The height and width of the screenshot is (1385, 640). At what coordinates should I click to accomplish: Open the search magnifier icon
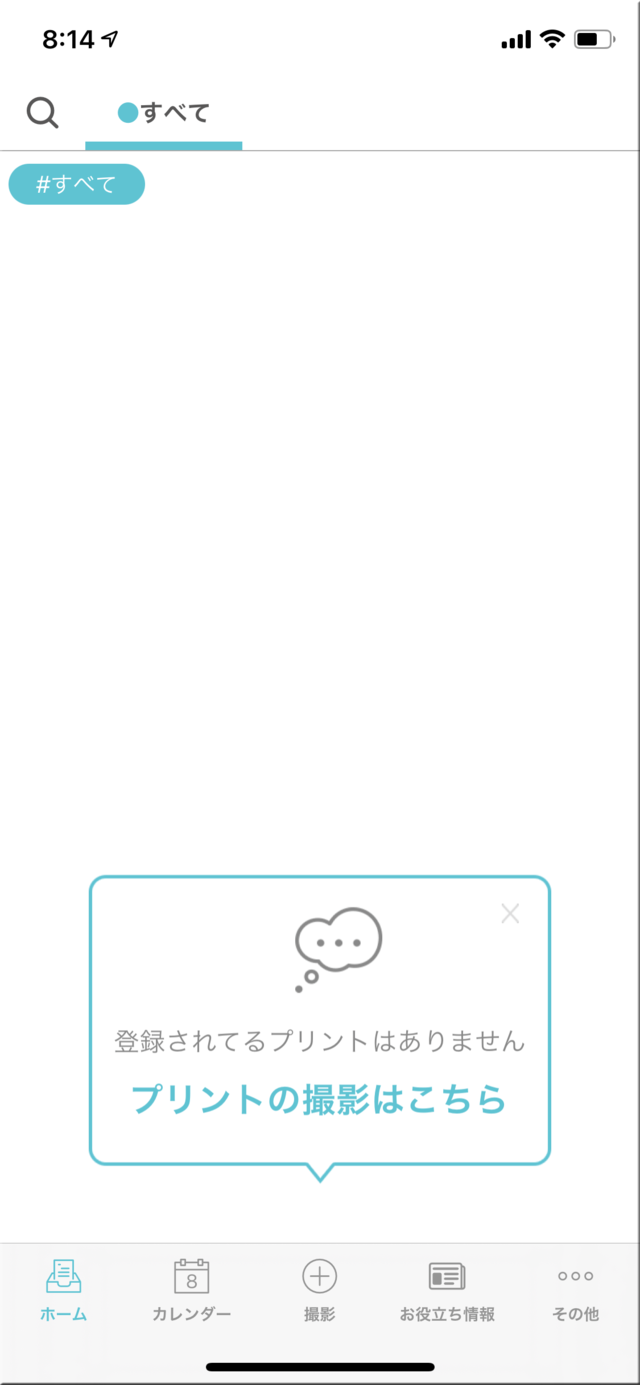(x=42, y=113)
